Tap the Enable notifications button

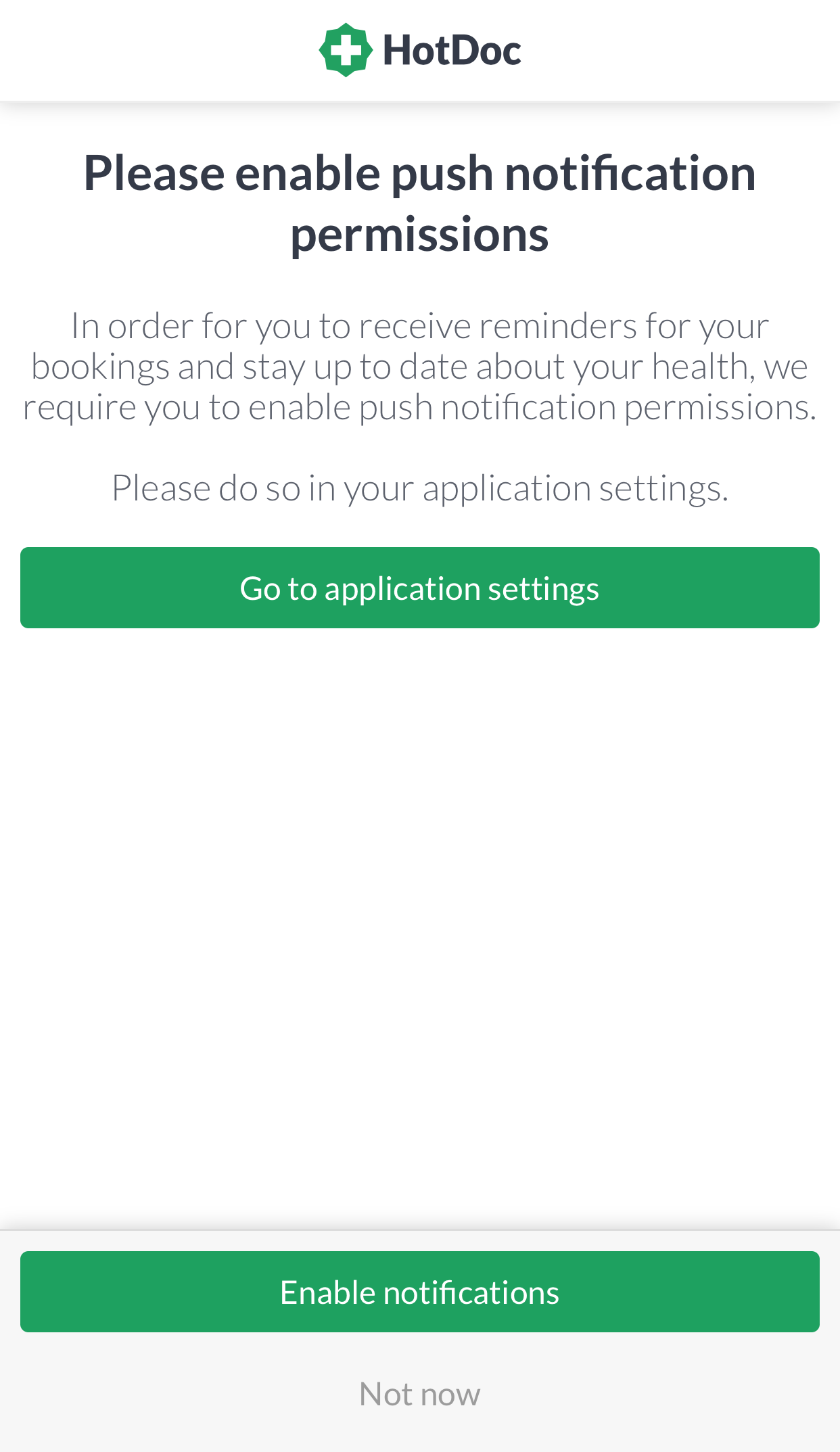tap(419, 1292)
